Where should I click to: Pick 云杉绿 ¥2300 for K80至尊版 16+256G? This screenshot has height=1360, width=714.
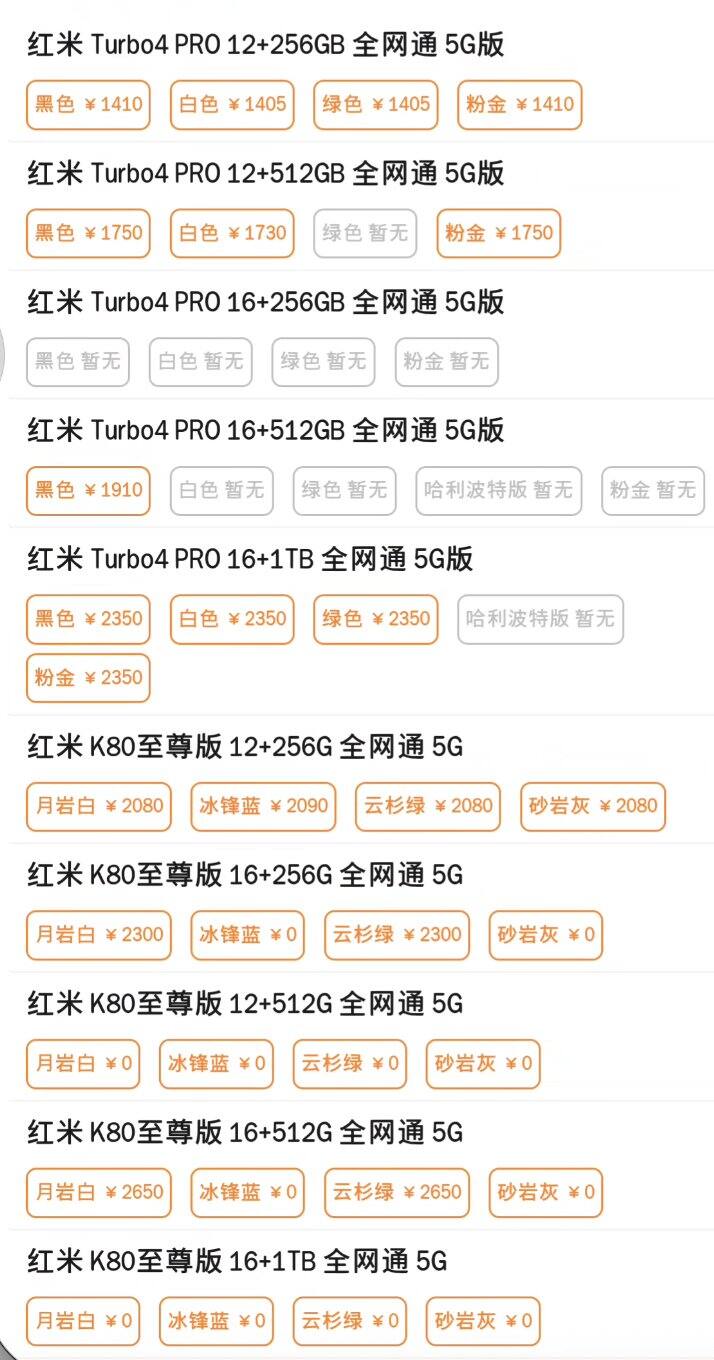coord(397,935)
